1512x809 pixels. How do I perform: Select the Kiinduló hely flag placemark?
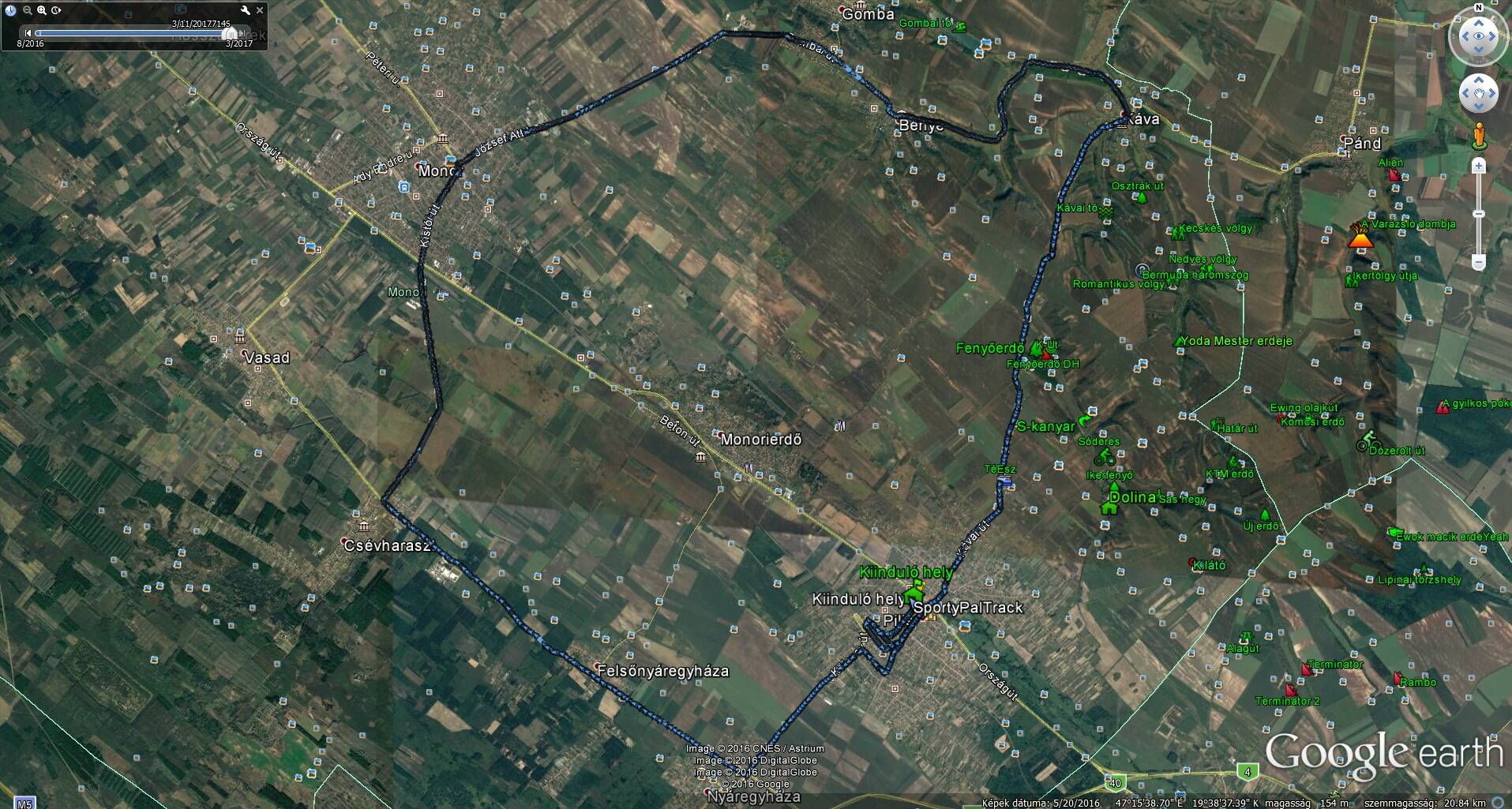click(x=916, y=588)
